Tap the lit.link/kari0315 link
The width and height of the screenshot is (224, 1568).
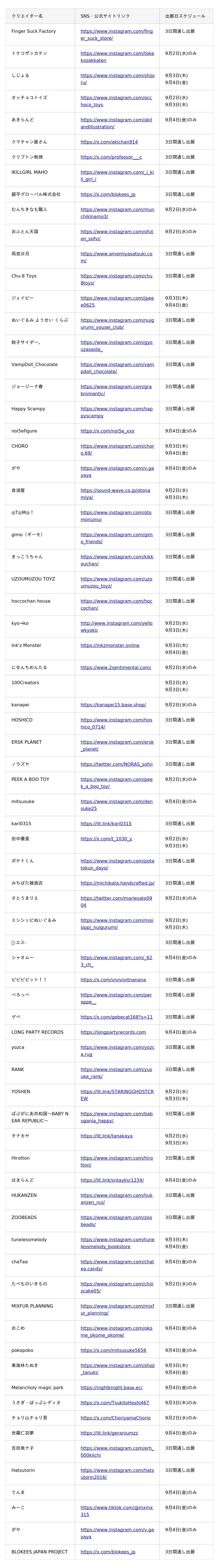tap(106, 824)
